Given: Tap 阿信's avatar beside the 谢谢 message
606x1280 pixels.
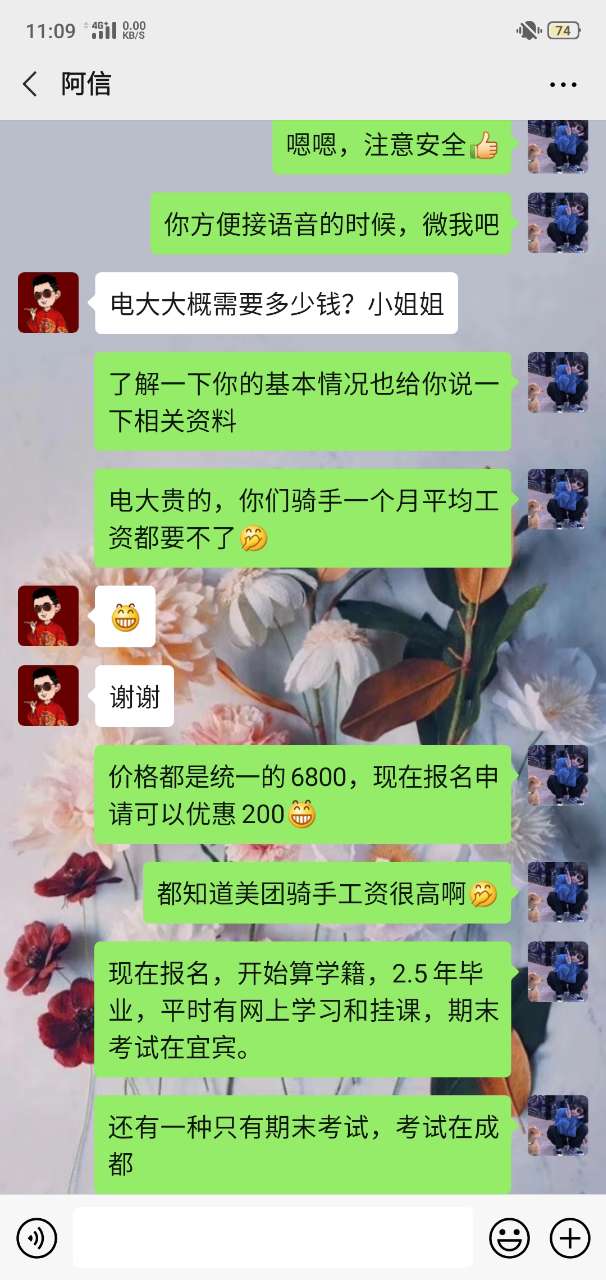Looking at the screenshot, I should point(48,695).
